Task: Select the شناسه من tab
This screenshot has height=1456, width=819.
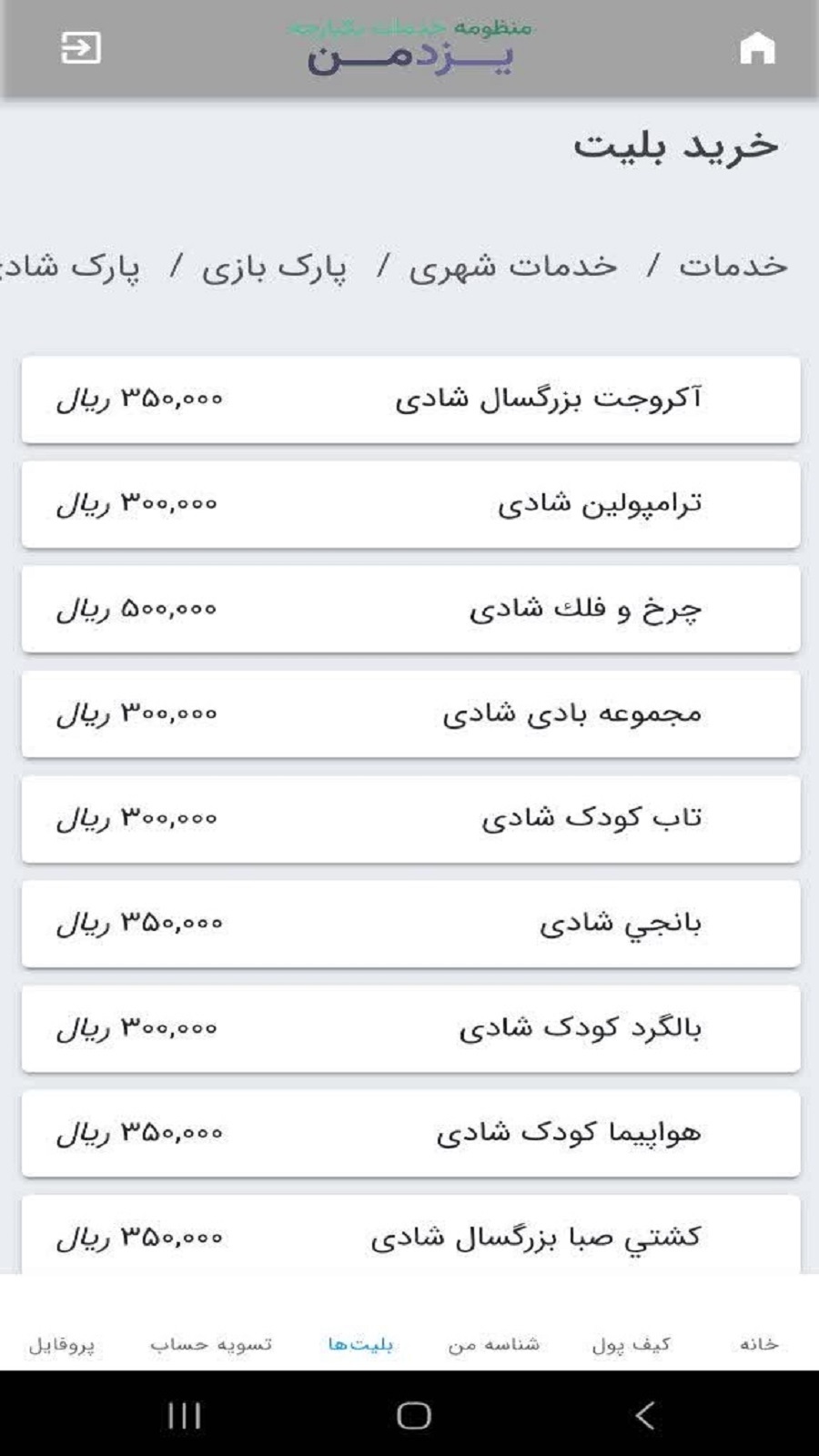Action: point(491,1342)
